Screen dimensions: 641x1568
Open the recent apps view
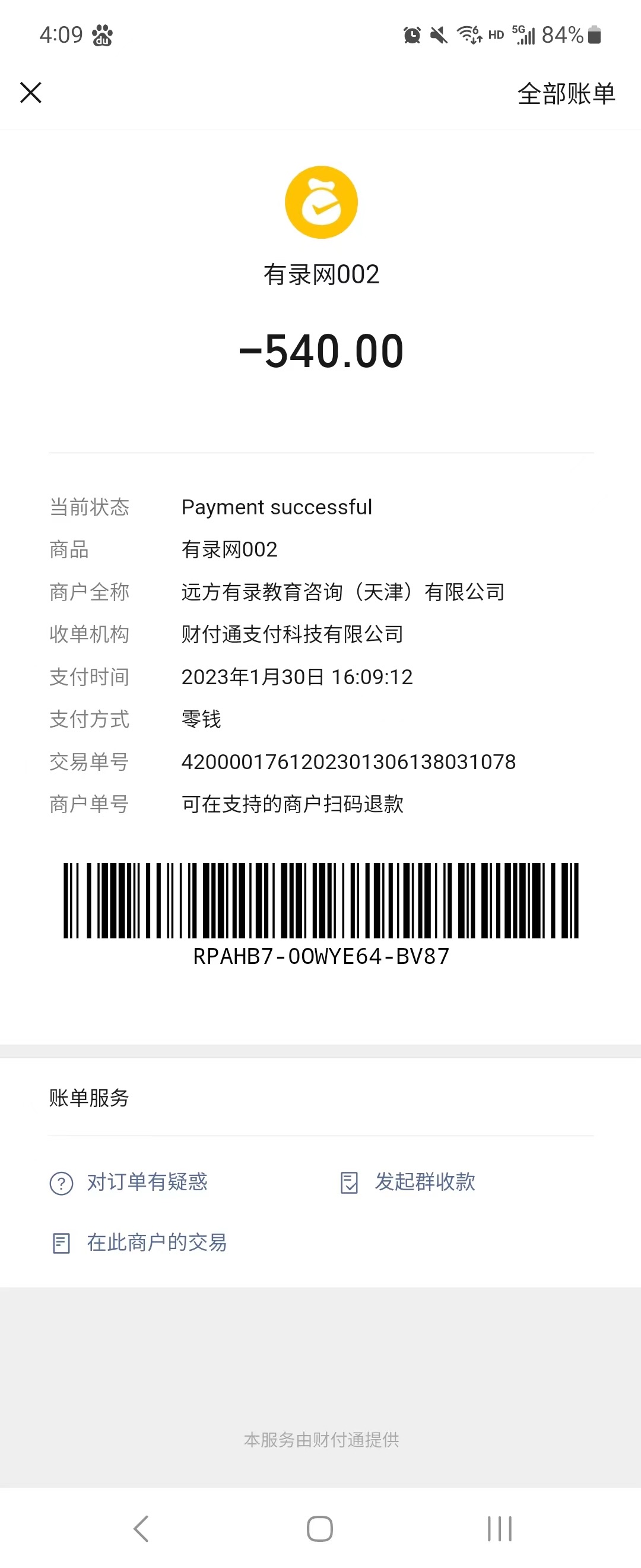coord(499,1528)
